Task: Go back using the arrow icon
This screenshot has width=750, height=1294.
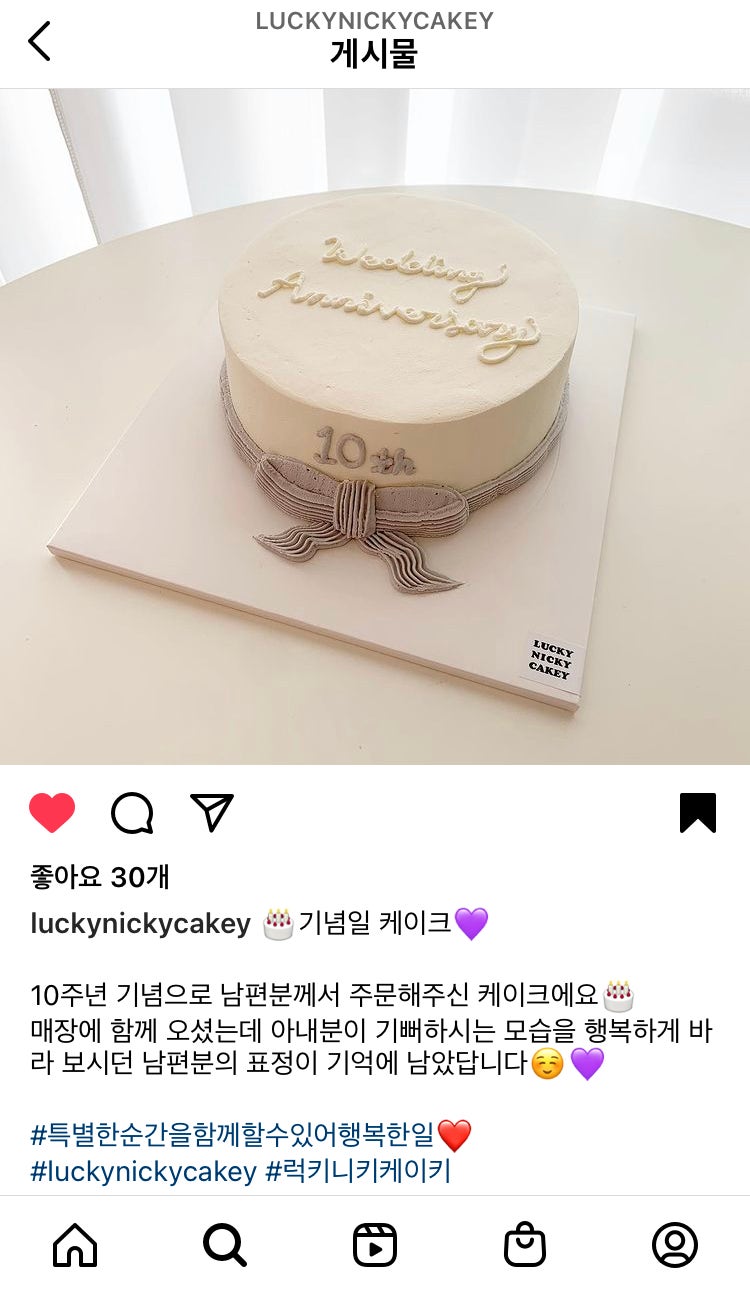Action: point(39,42)
